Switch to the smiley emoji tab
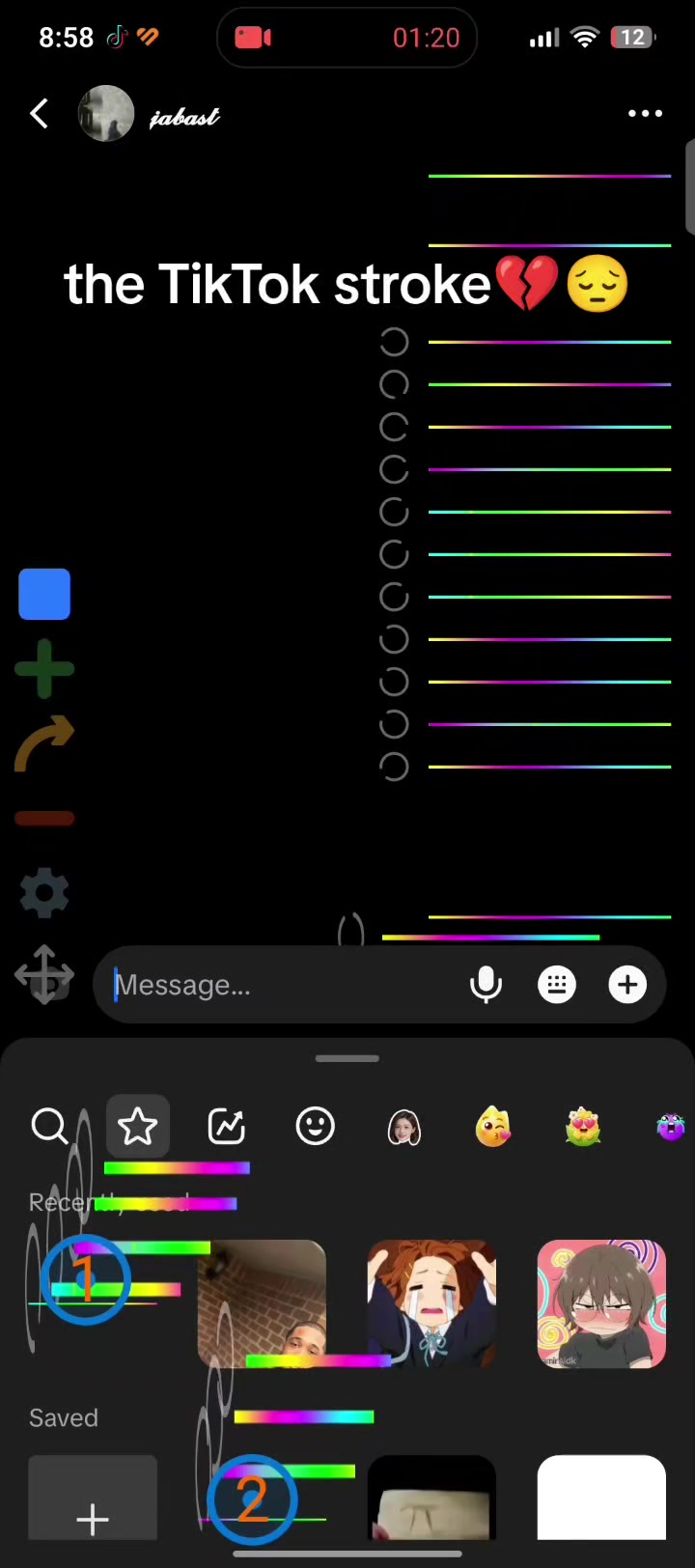The width and height of the screenshot is (695, 1568). click(316, 1126)
